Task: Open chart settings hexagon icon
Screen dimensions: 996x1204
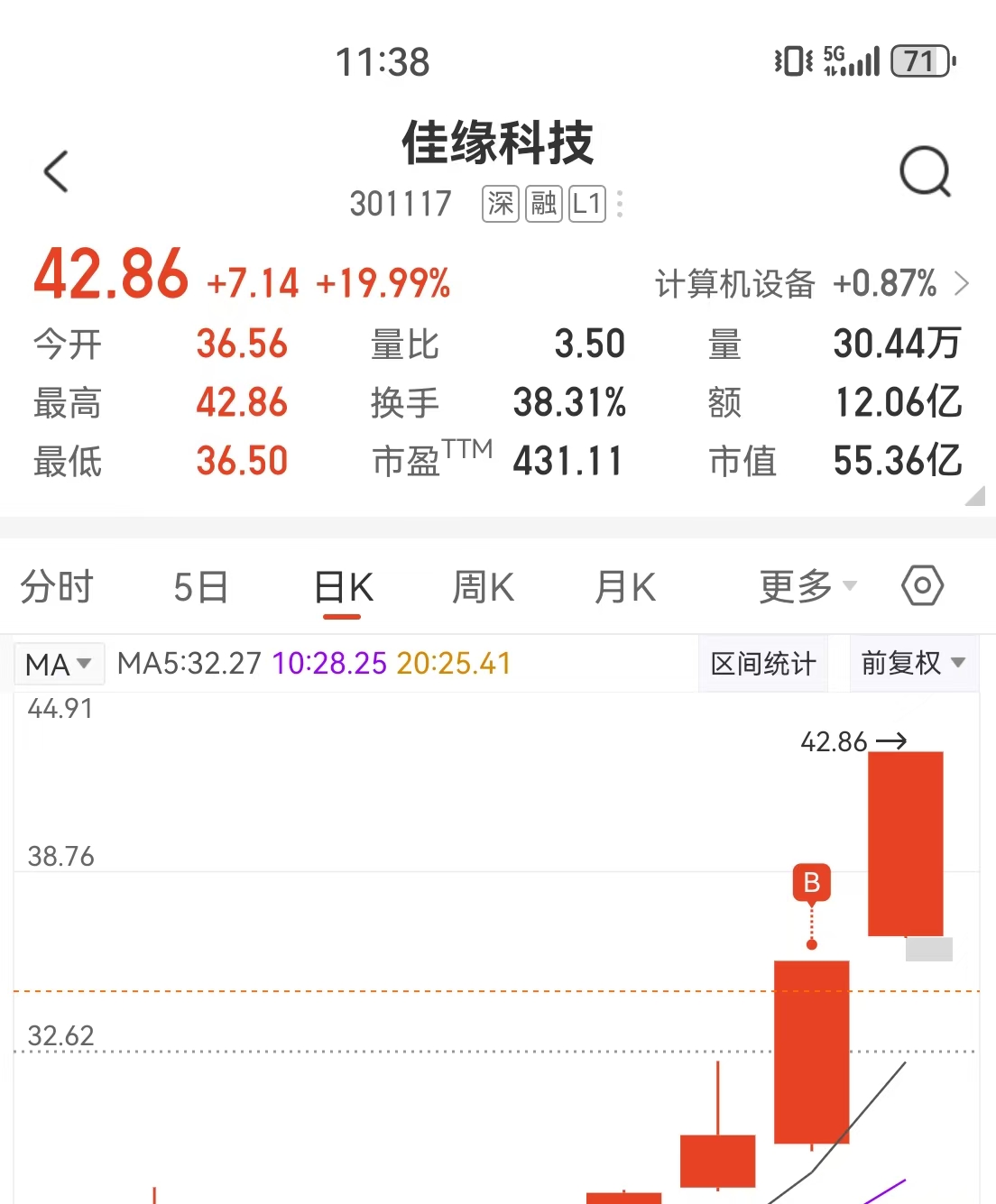Action: point(922,586)
